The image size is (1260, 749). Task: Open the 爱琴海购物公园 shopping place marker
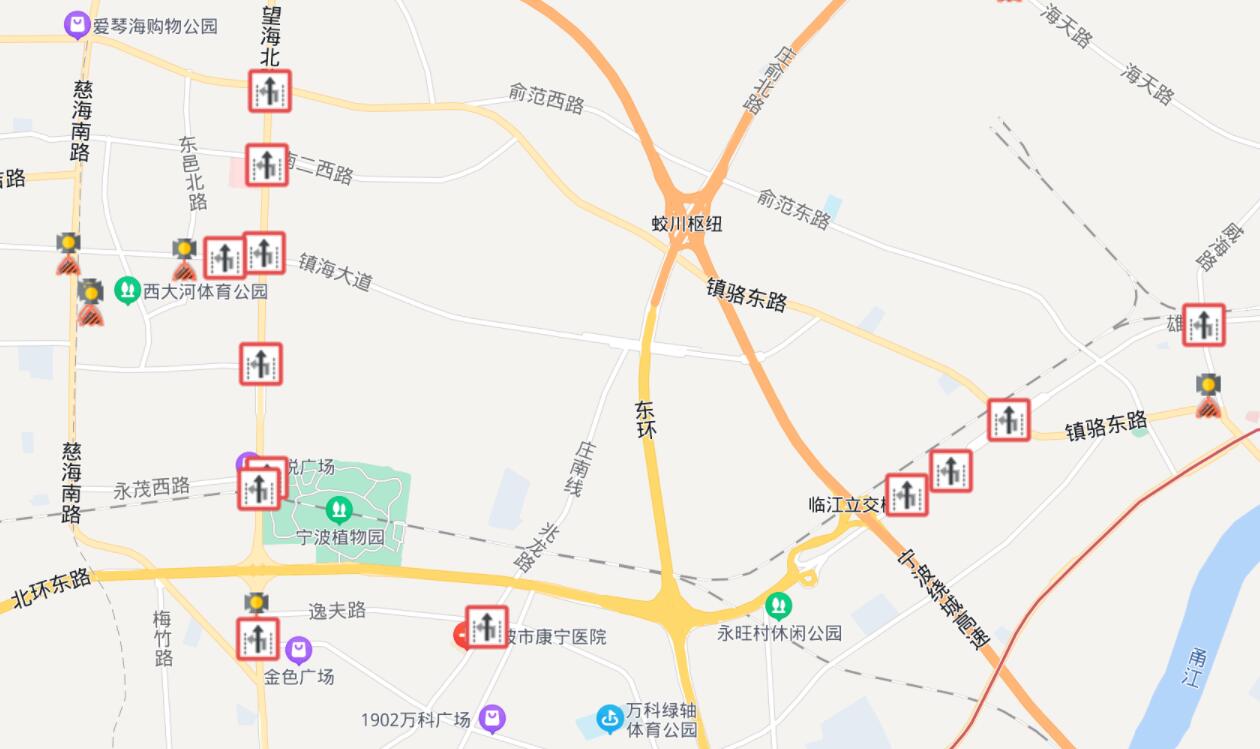click(77, 25)
